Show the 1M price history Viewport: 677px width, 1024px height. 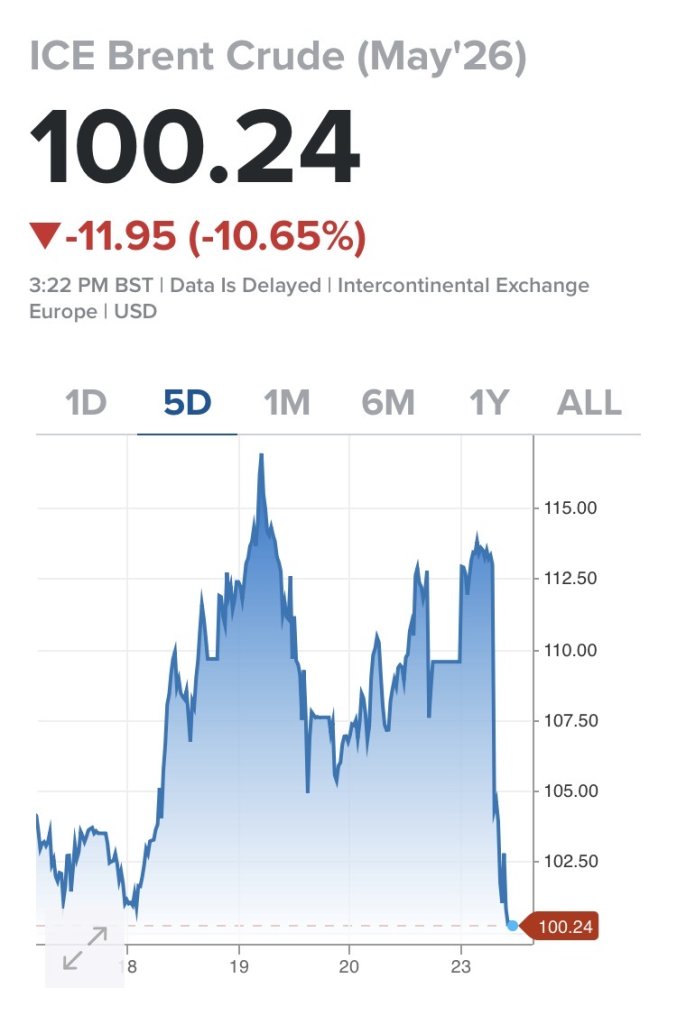pos(287,404)
